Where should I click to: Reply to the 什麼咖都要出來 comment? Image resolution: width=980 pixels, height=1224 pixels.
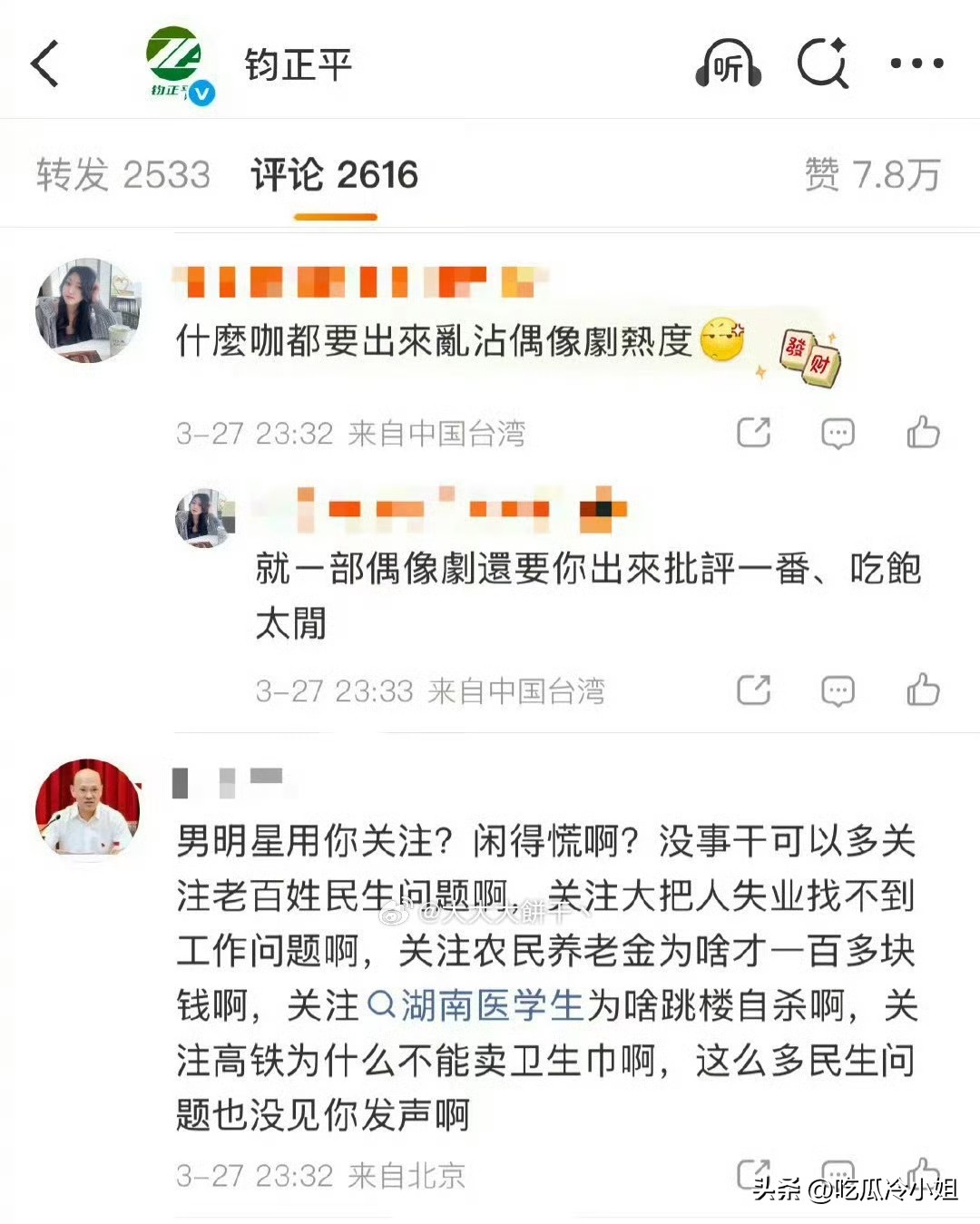coord(838,433)
